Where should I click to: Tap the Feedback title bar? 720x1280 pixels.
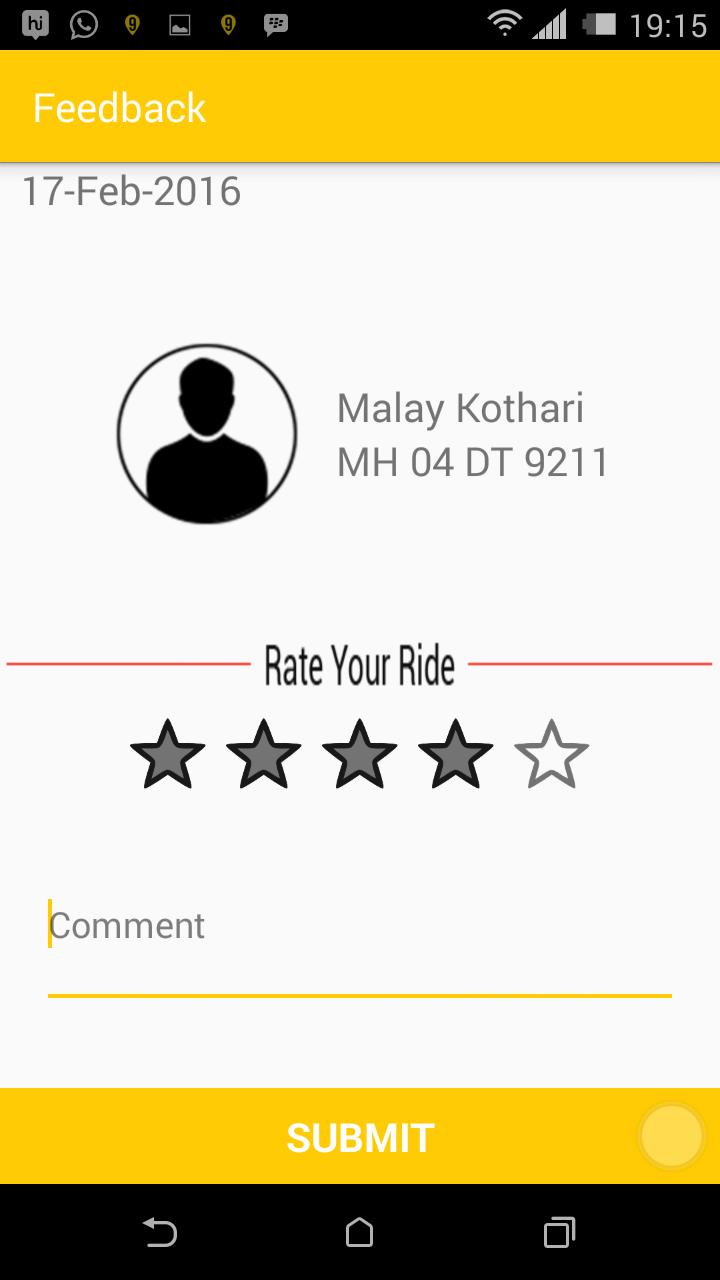[x=118, y=106]
